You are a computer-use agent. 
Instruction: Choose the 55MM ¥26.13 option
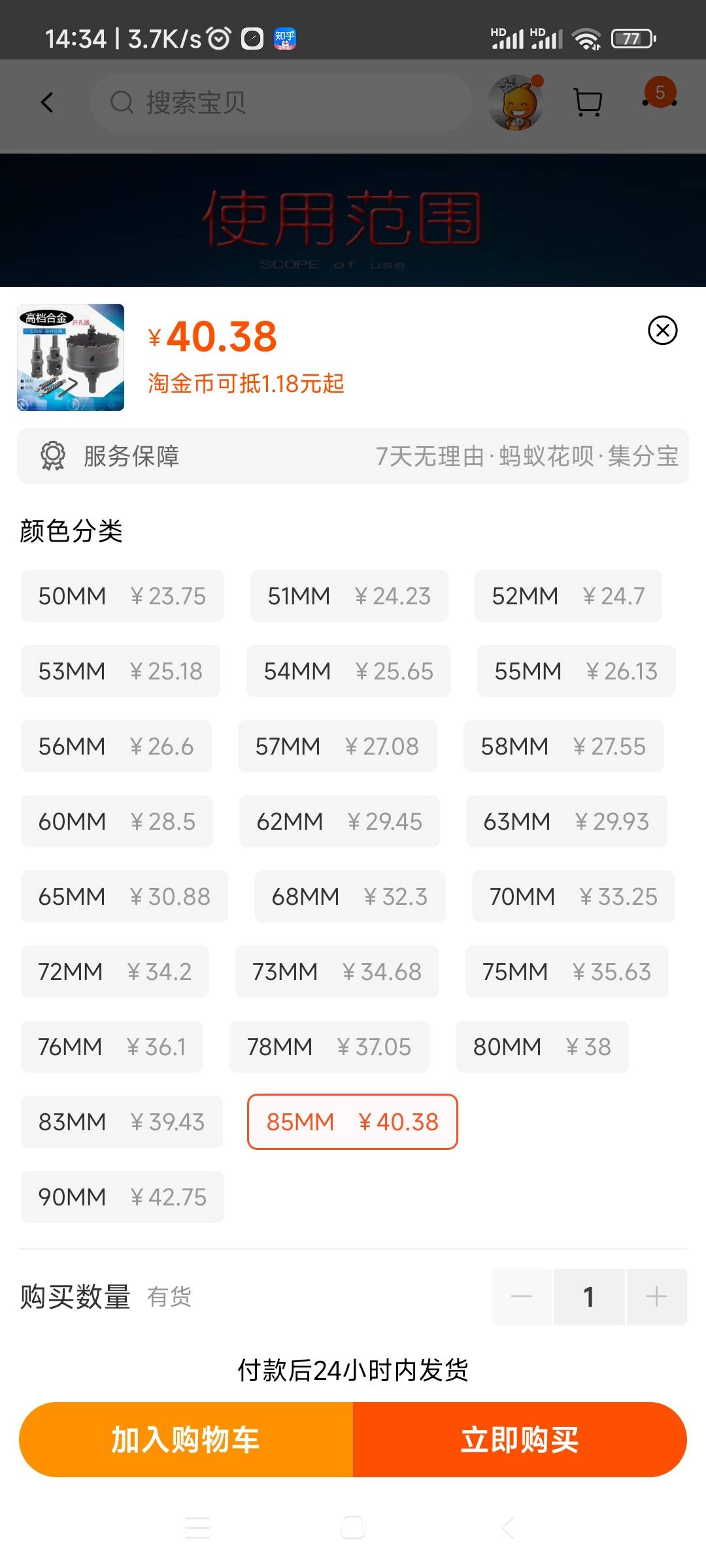(576, 671)
